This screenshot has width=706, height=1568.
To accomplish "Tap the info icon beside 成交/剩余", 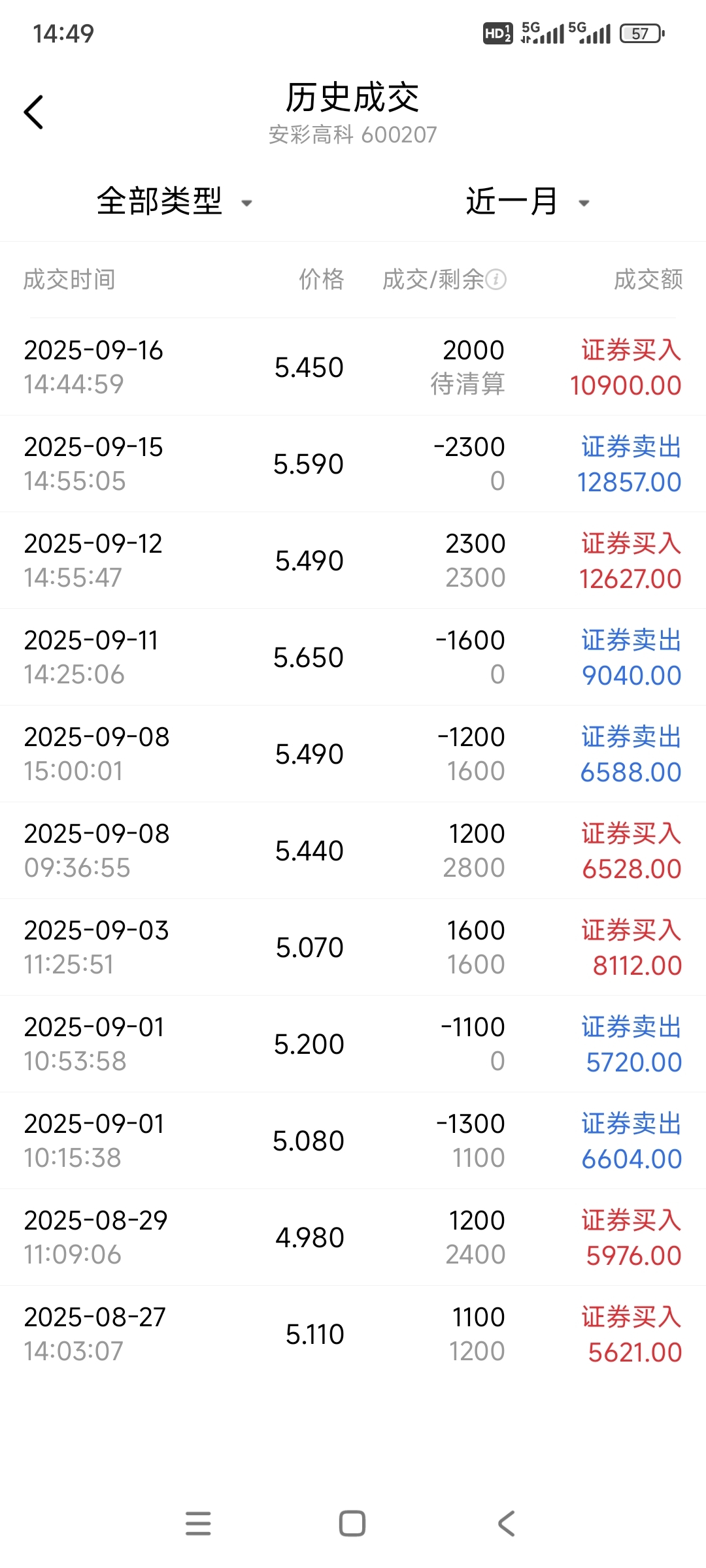I will tap(496, 280).
